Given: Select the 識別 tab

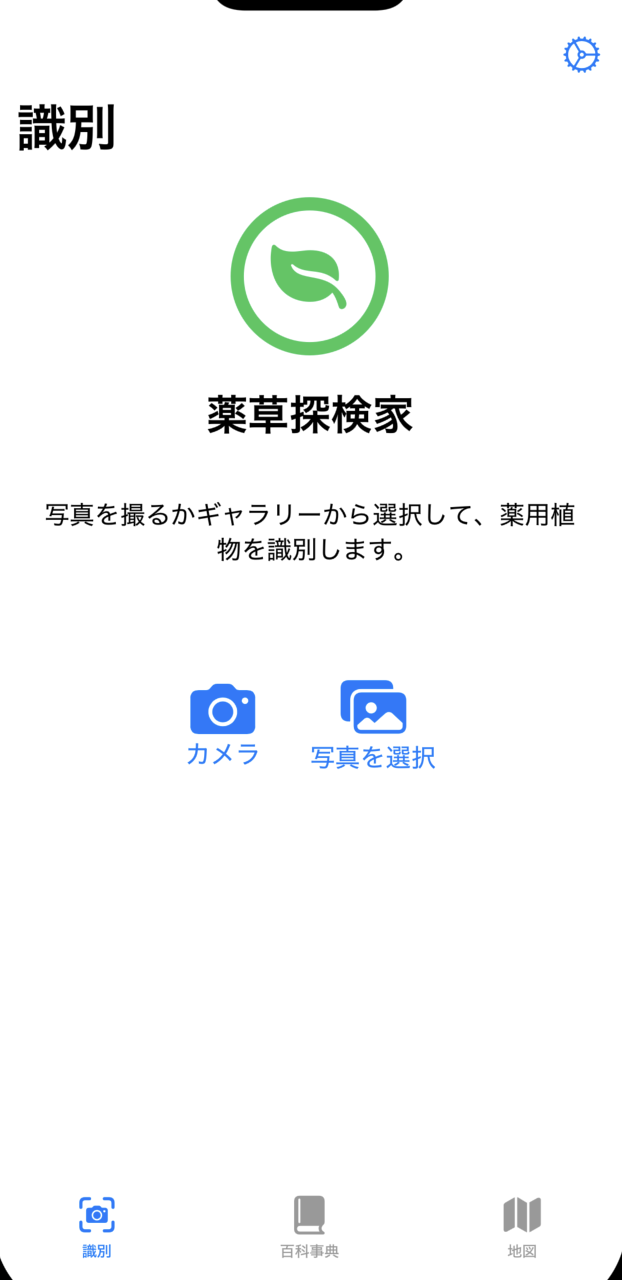Looking at the screenshot, I should click(x=97, y=1227).
